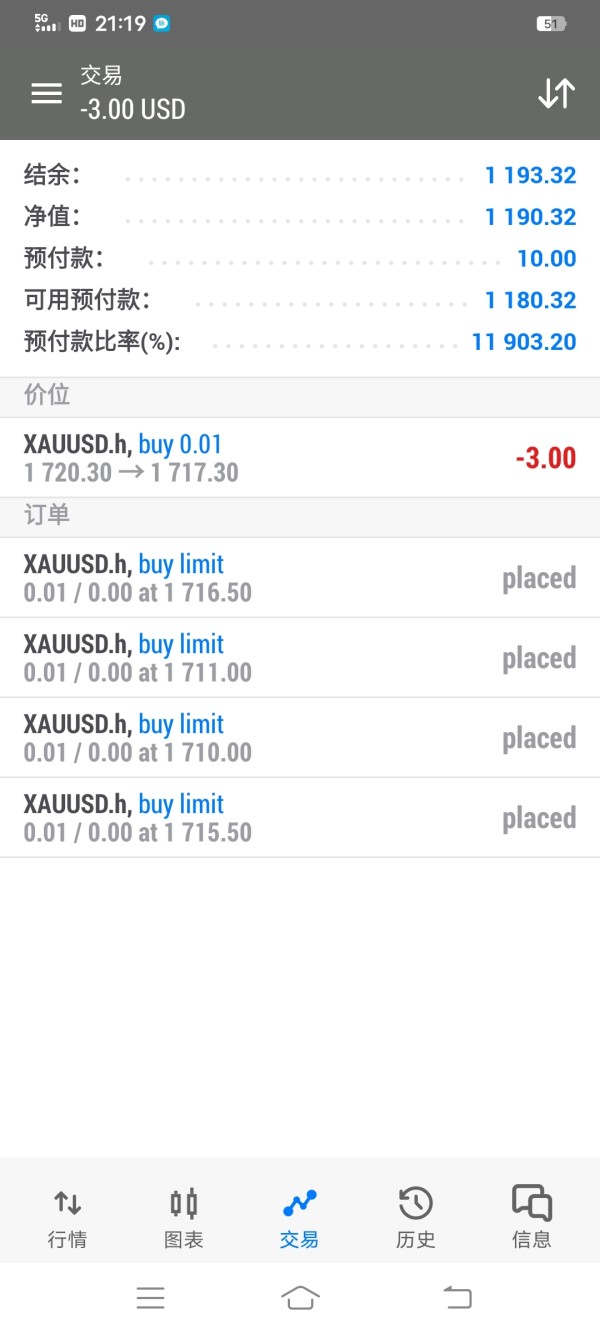Open the 历史 history tab

coord(415,1218)
